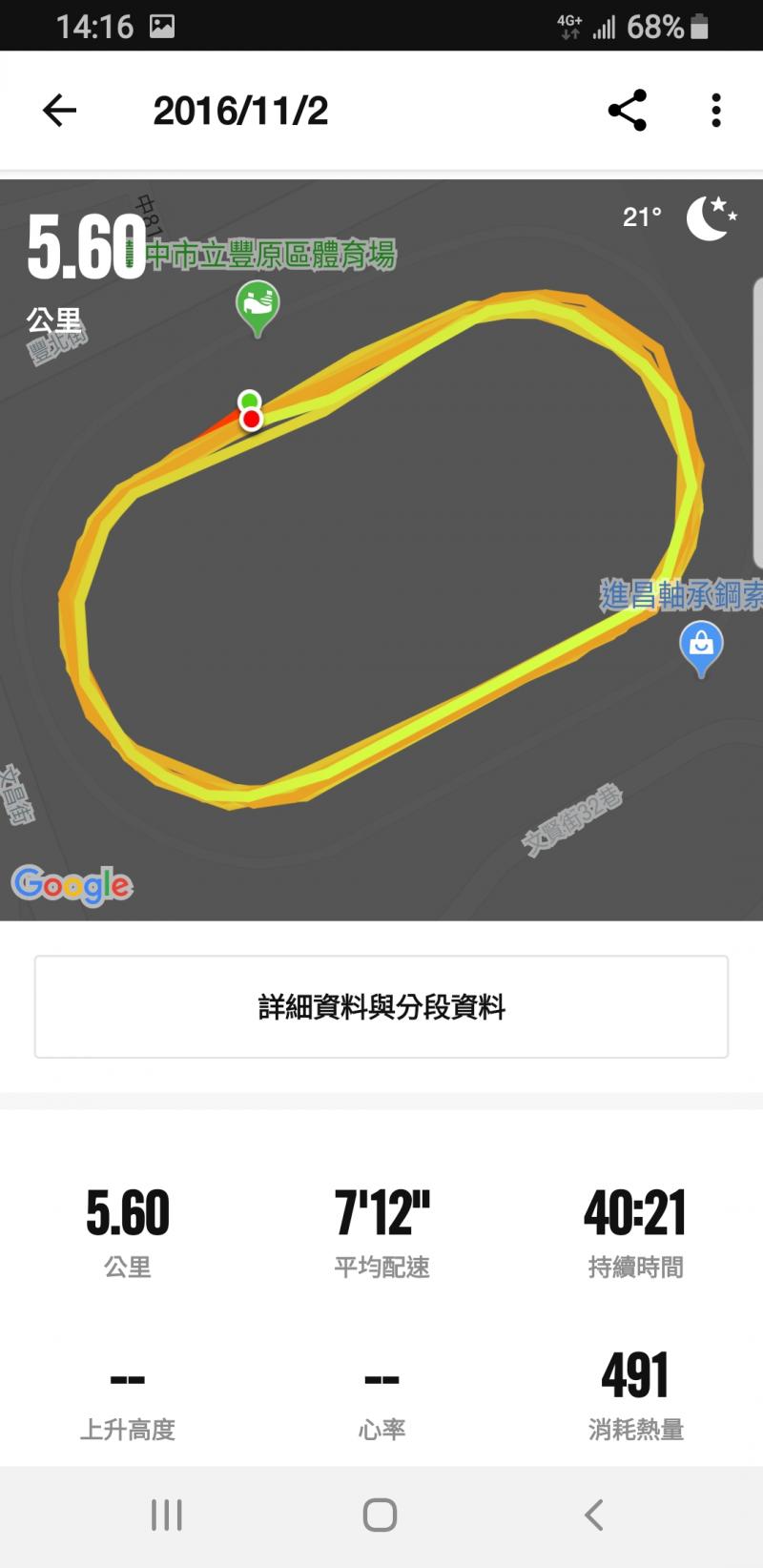Share this 2016/11/2 run
This screenshot has height=1568, width=763.
click(627, 111)
